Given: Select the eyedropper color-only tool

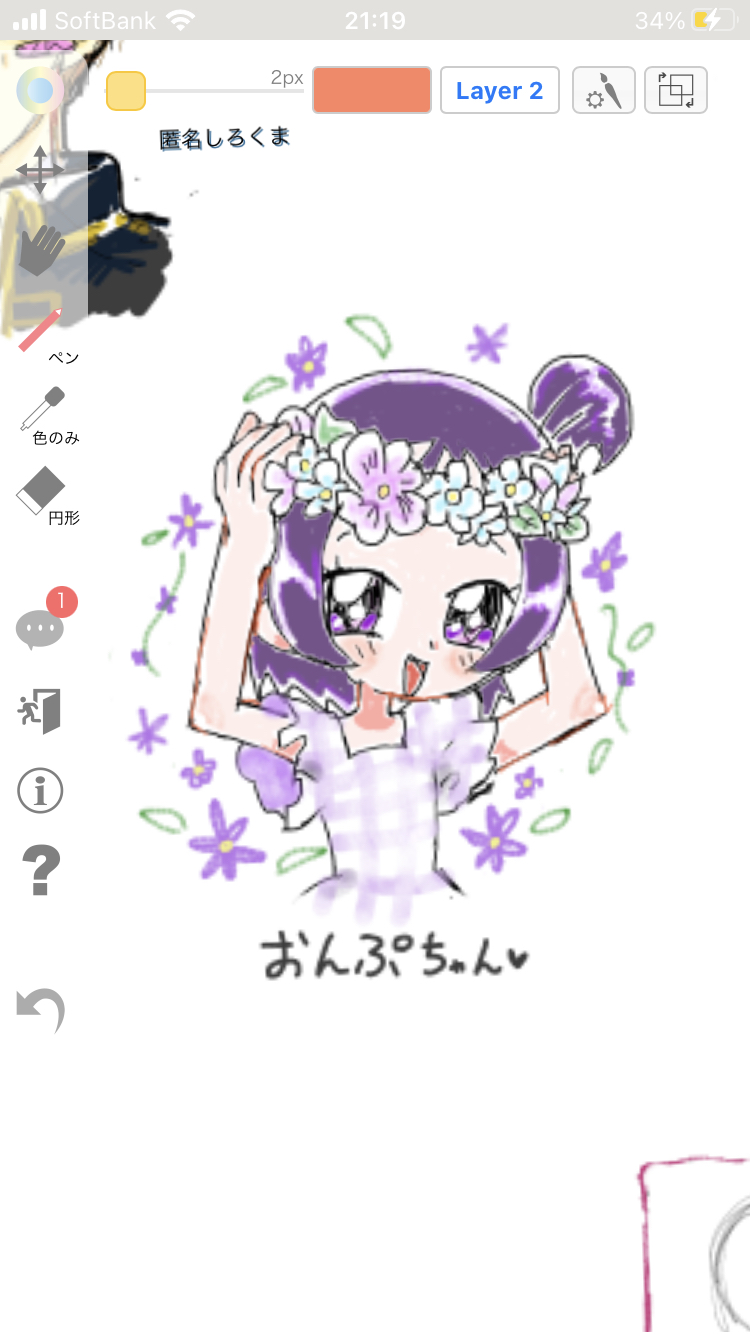Looking at the screenshot, I should pos(42,410).
